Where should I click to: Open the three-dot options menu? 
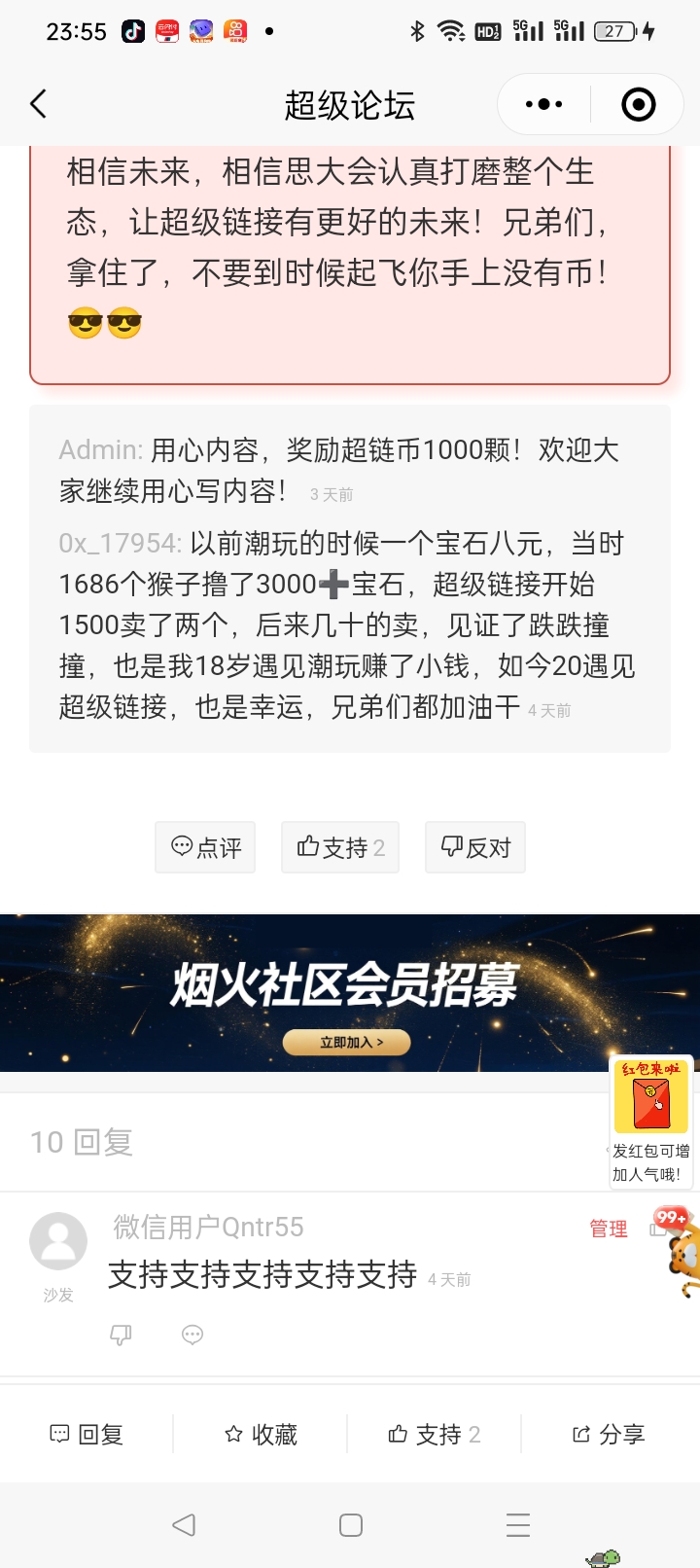pyautogui.click(x=542, y=103)
